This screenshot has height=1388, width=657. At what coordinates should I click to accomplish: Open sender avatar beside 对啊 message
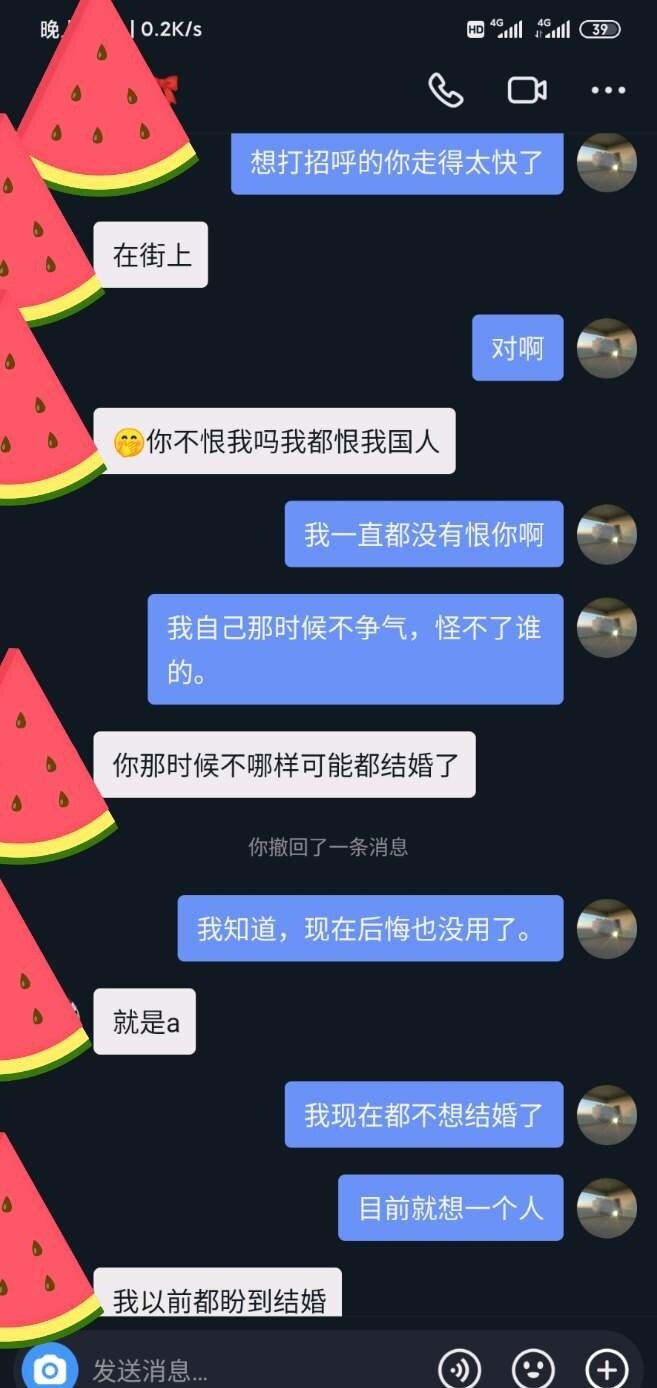[607, 348]
